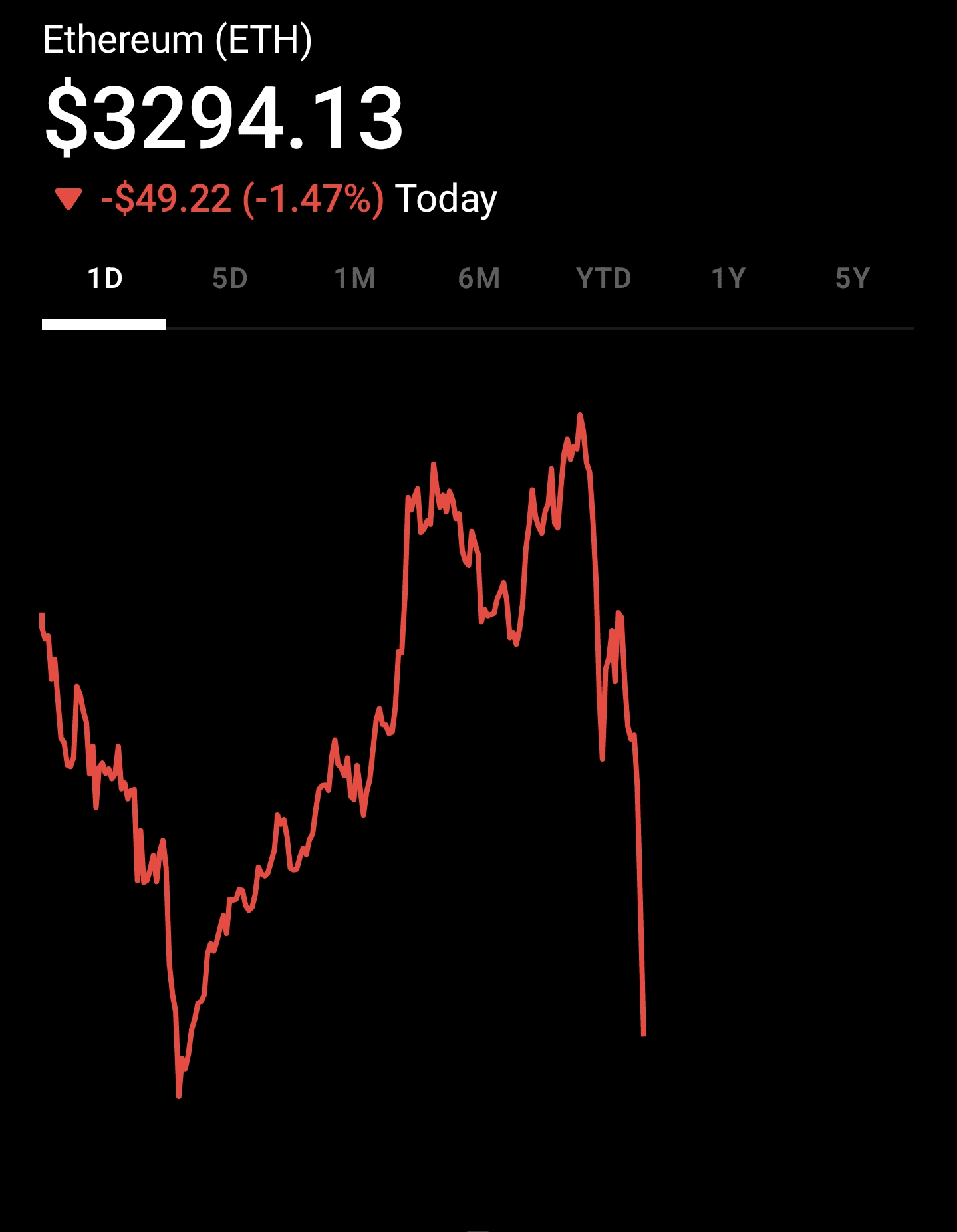View the YTD price chart
Image resolution: width=957 pixels, height=1232 pixels.
pyautogui.click(x=603, y=279)
